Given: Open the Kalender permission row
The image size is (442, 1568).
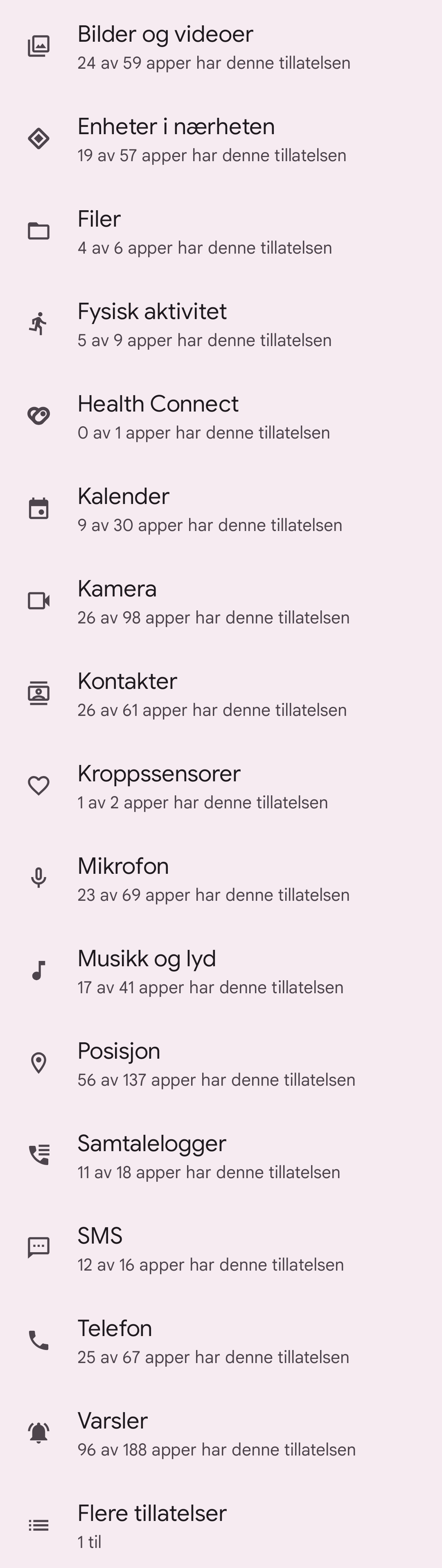Looking at the screenshot, I should click(213, 509).
